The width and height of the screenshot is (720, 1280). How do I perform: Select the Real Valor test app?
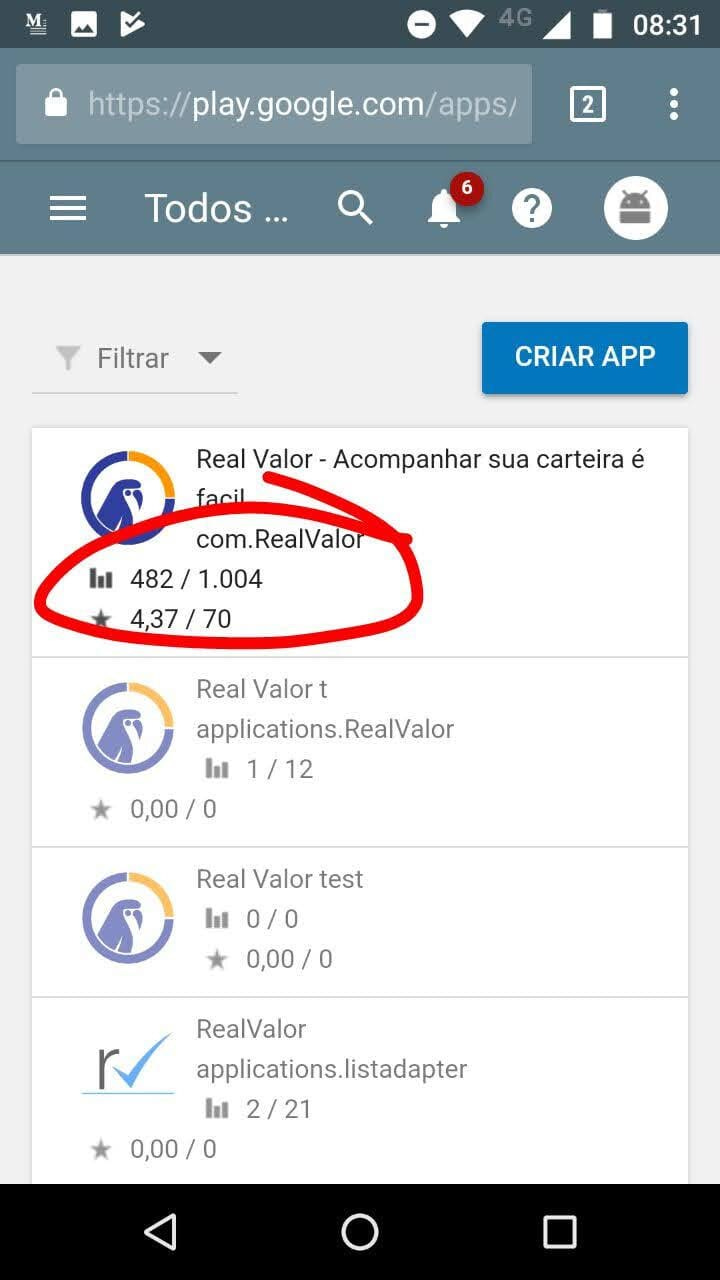coord(360,922)
